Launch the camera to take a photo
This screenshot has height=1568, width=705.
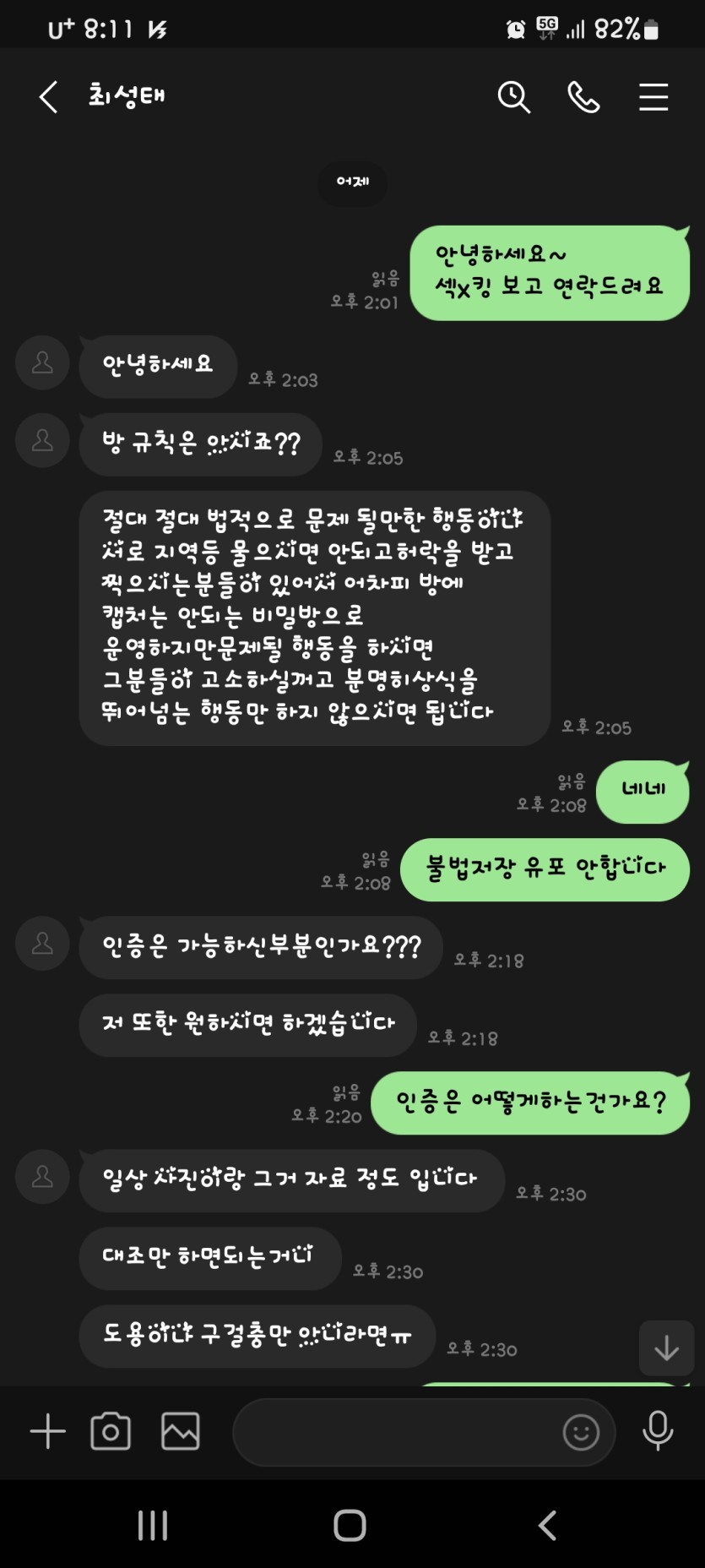pos(111,1431)
